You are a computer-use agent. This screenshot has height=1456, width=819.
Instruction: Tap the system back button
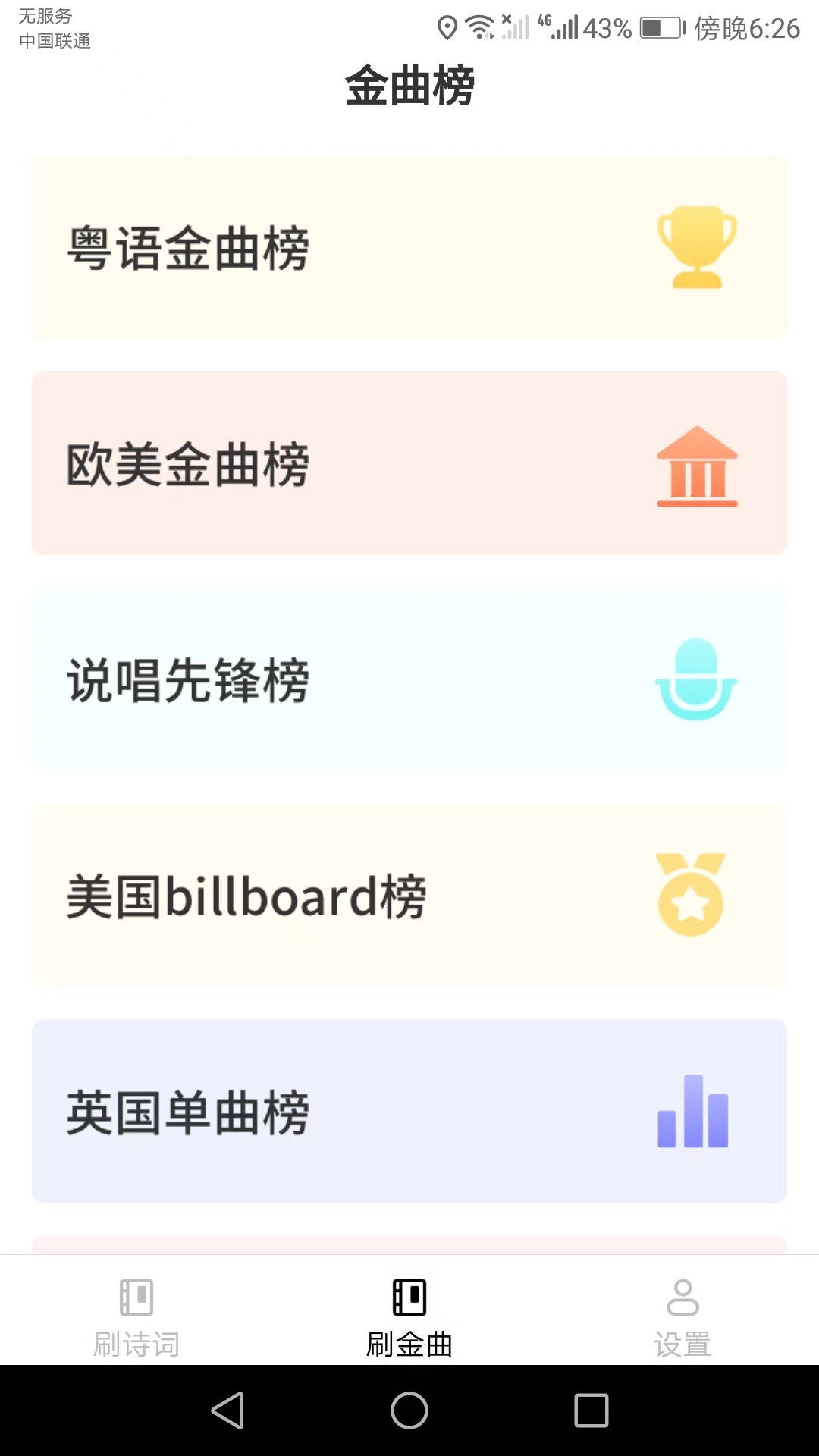(x=227, y=1410)
